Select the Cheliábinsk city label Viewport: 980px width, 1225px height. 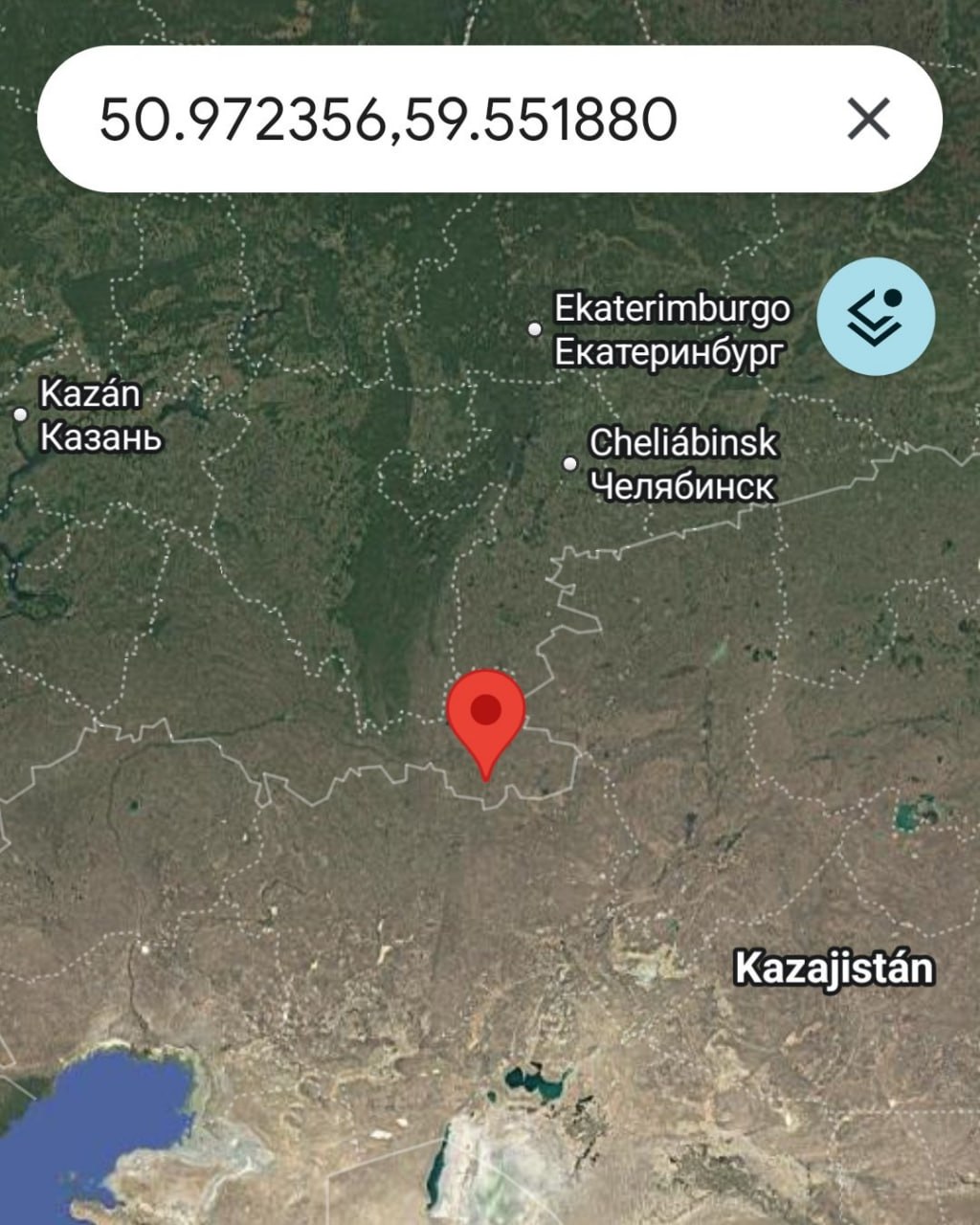point(682,463)
